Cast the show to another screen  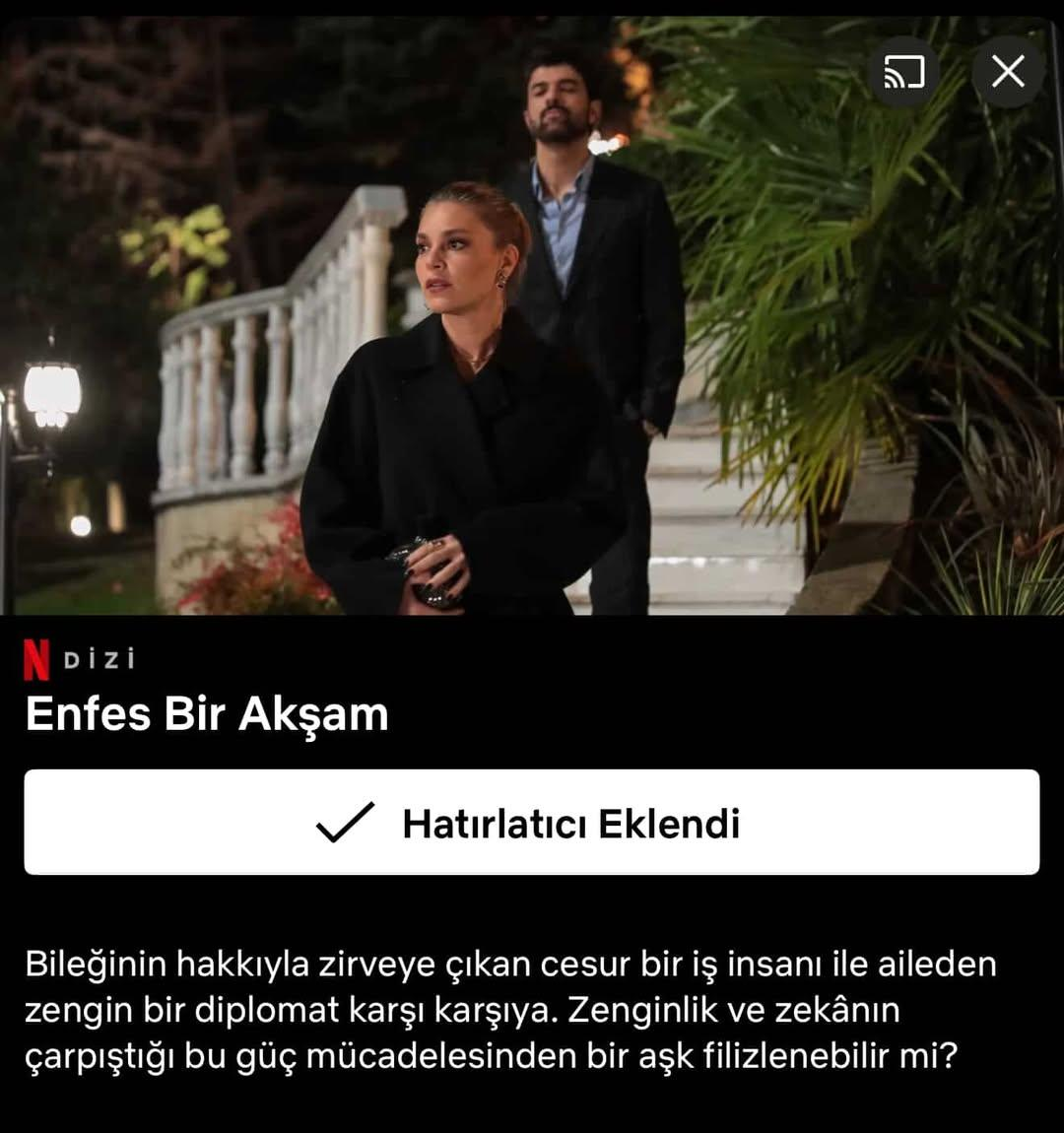click(903, 72)
